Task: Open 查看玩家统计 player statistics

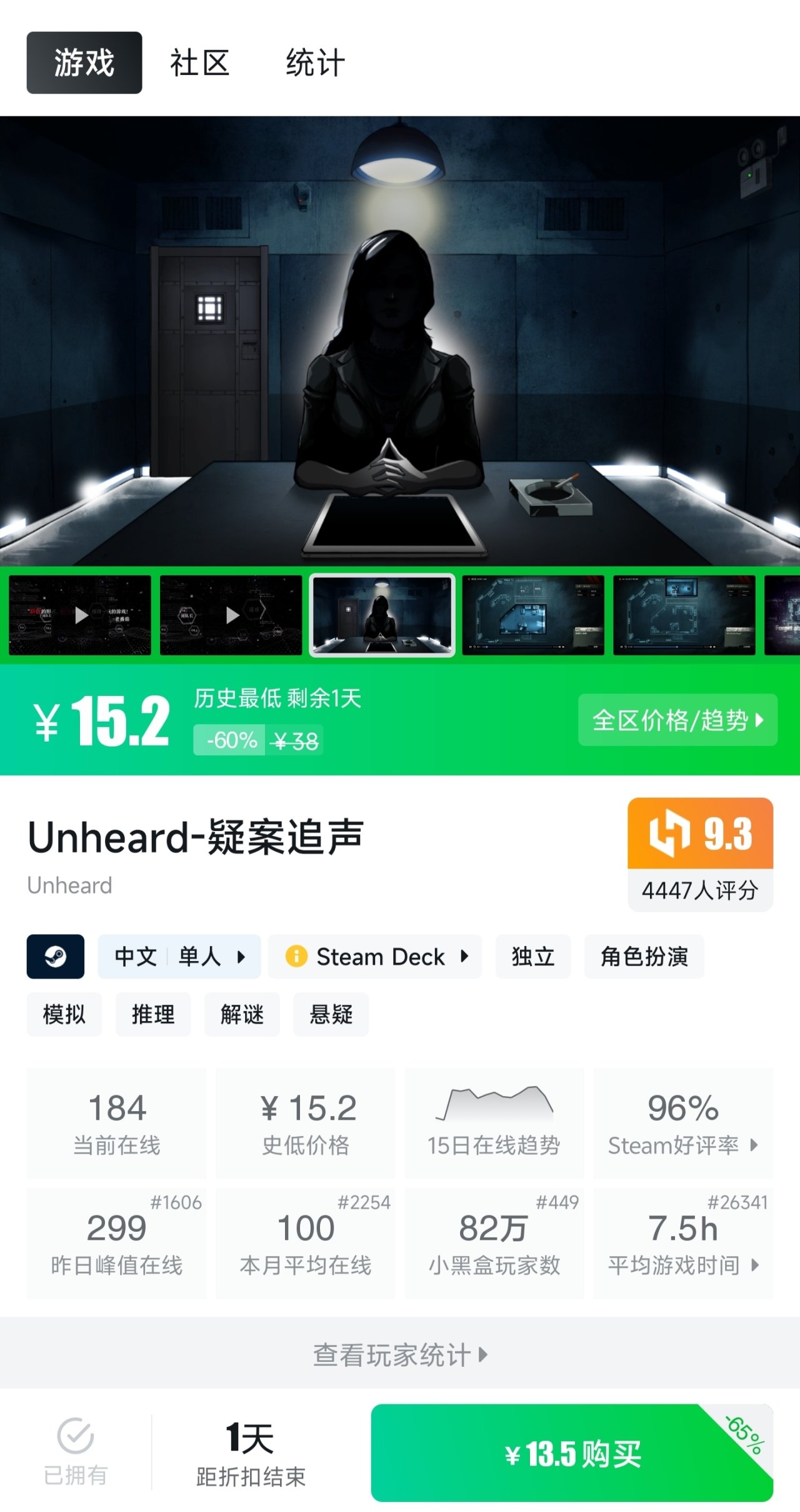Action: (x=400, y=1355)
